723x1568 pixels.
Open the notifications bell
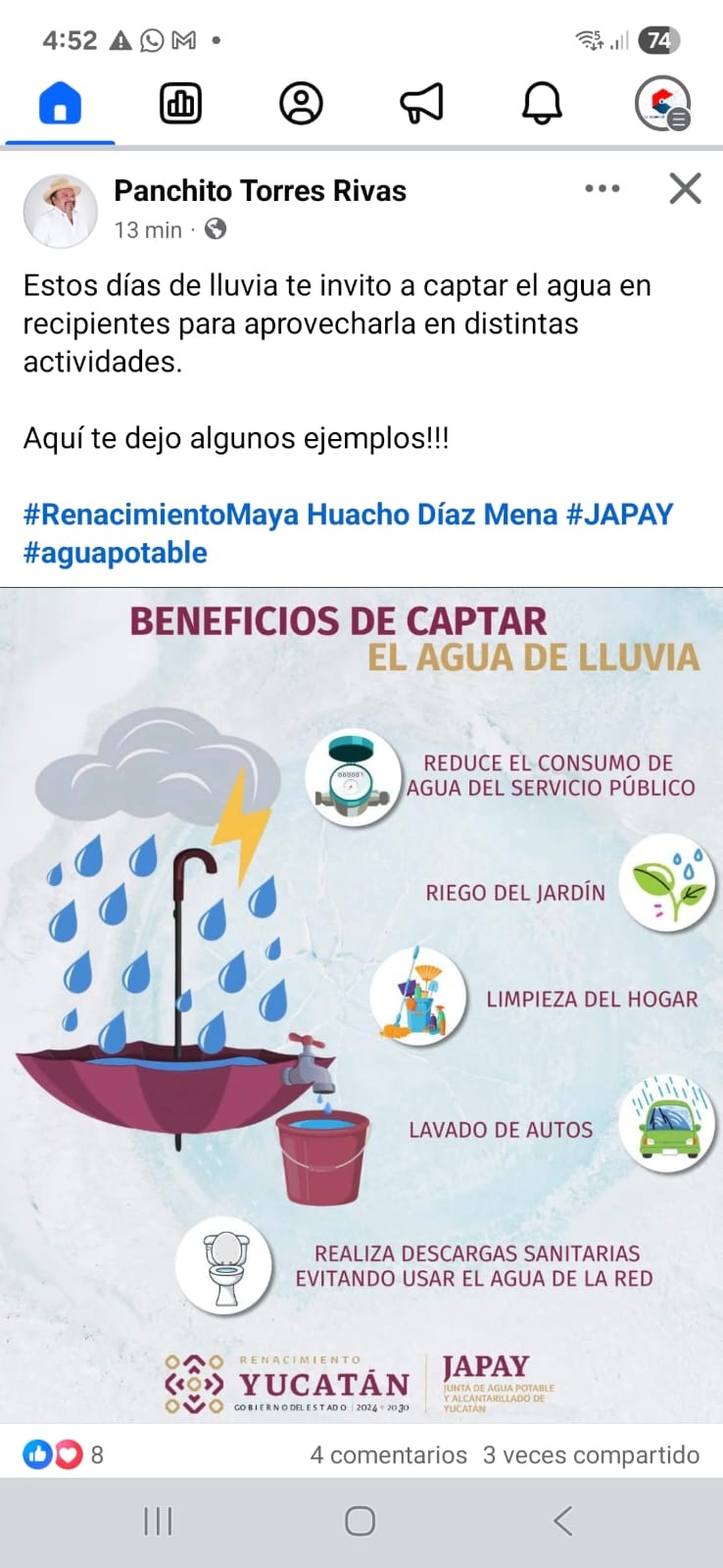coord(542,103)
